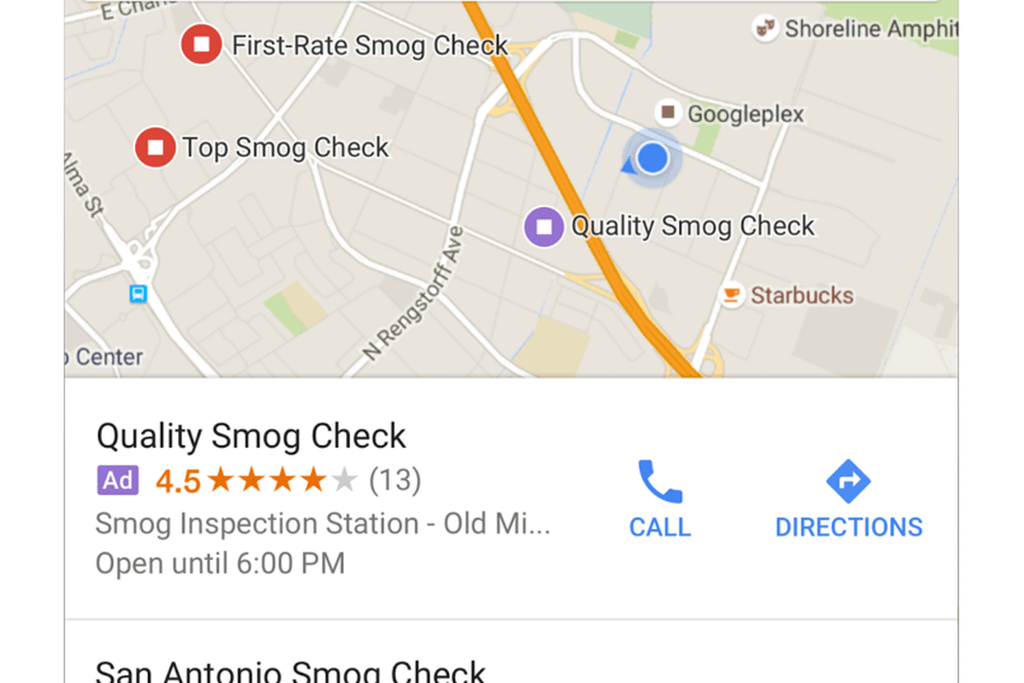Screen dimensions: 1024x683
Task: Call Quality Smog Check
Action: coord(659,499)
